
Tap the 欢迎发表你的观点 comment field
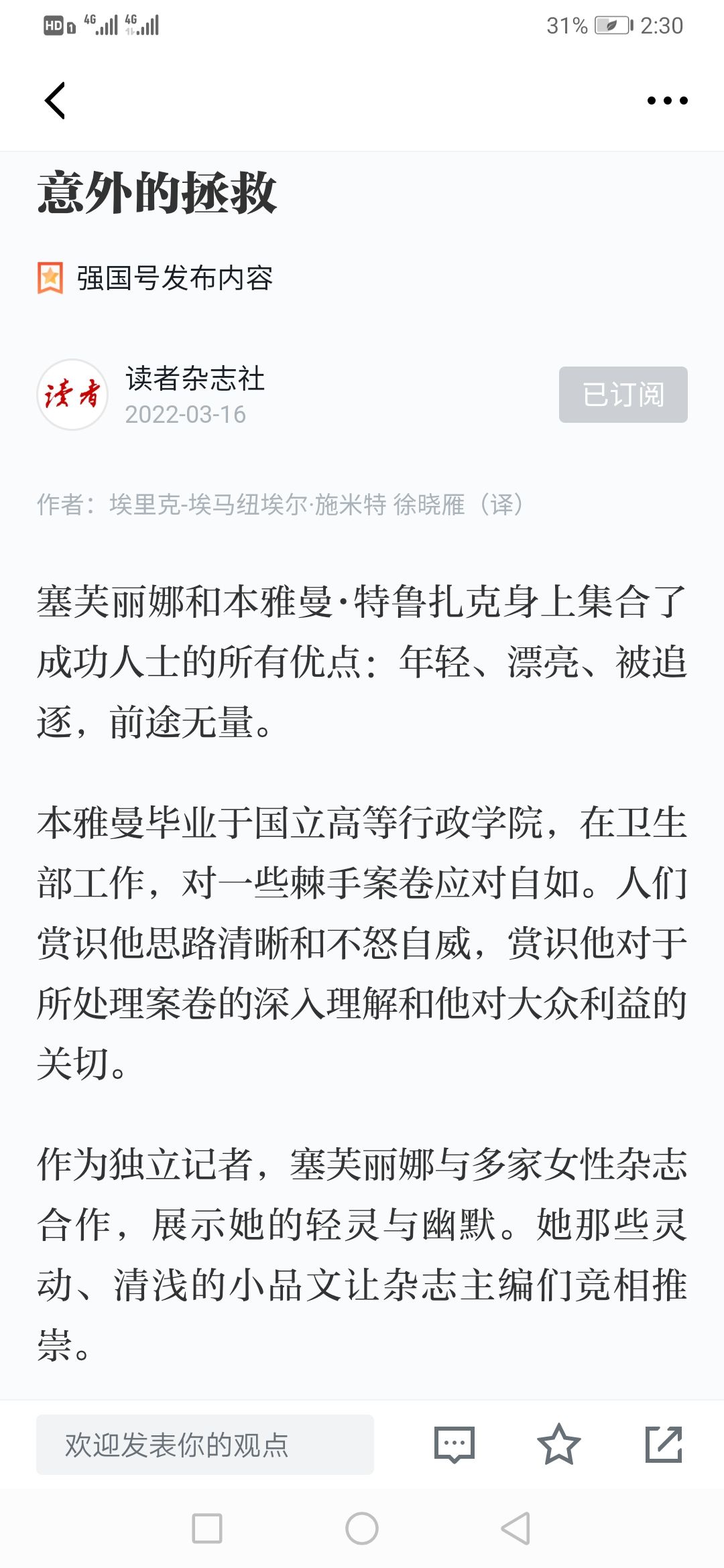point(205,1445)
